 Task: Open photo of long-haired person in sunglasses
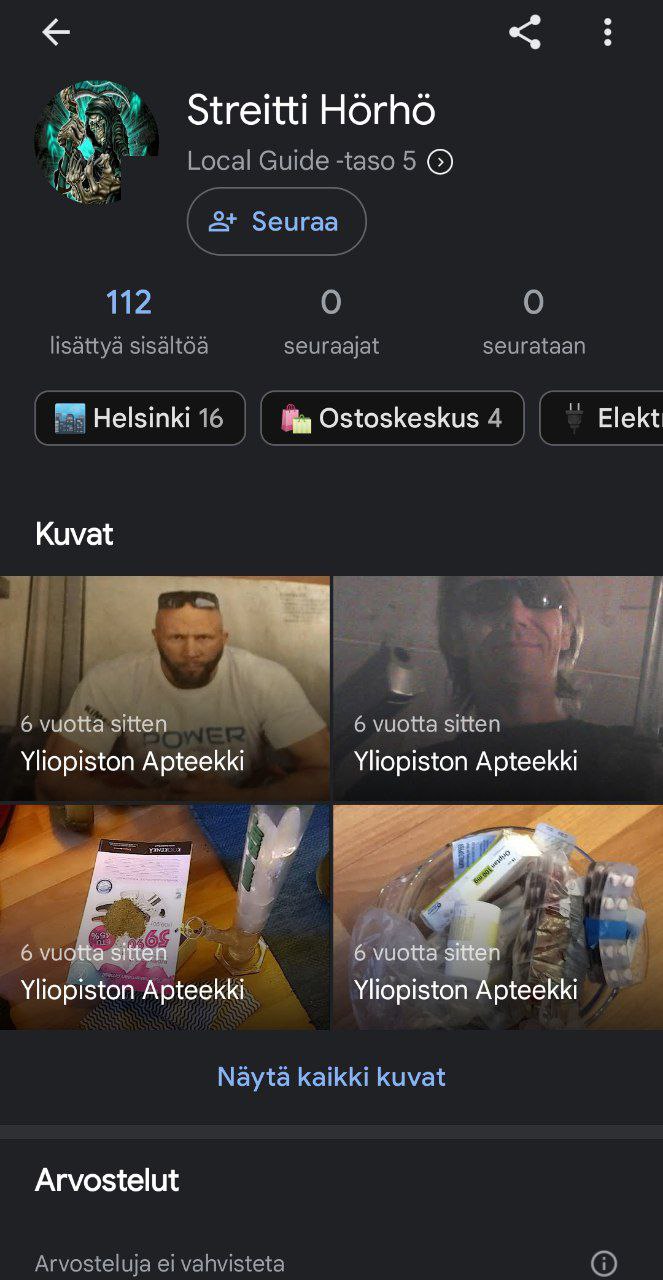(x=498, y=688)
